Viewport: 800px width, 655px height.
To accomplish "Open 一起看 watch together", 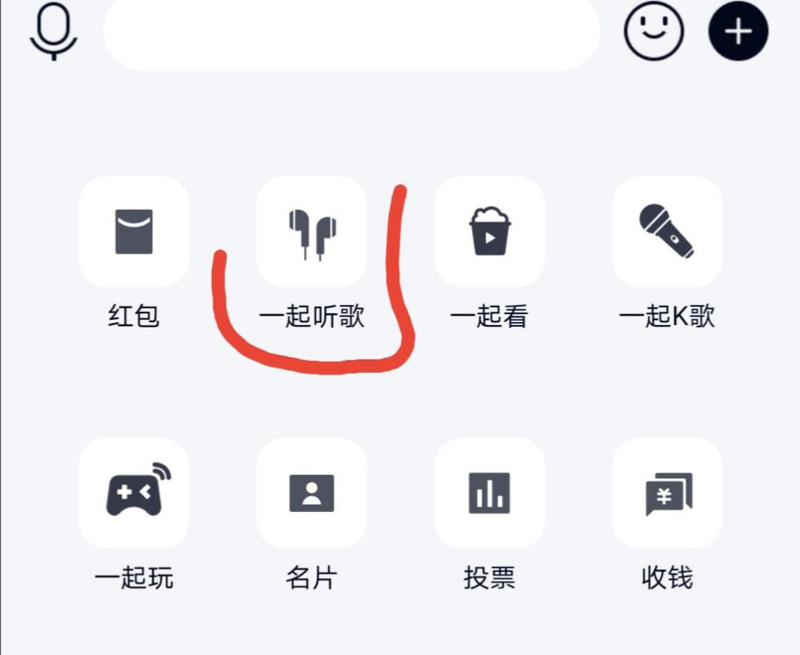I will [x=489, y=232].
